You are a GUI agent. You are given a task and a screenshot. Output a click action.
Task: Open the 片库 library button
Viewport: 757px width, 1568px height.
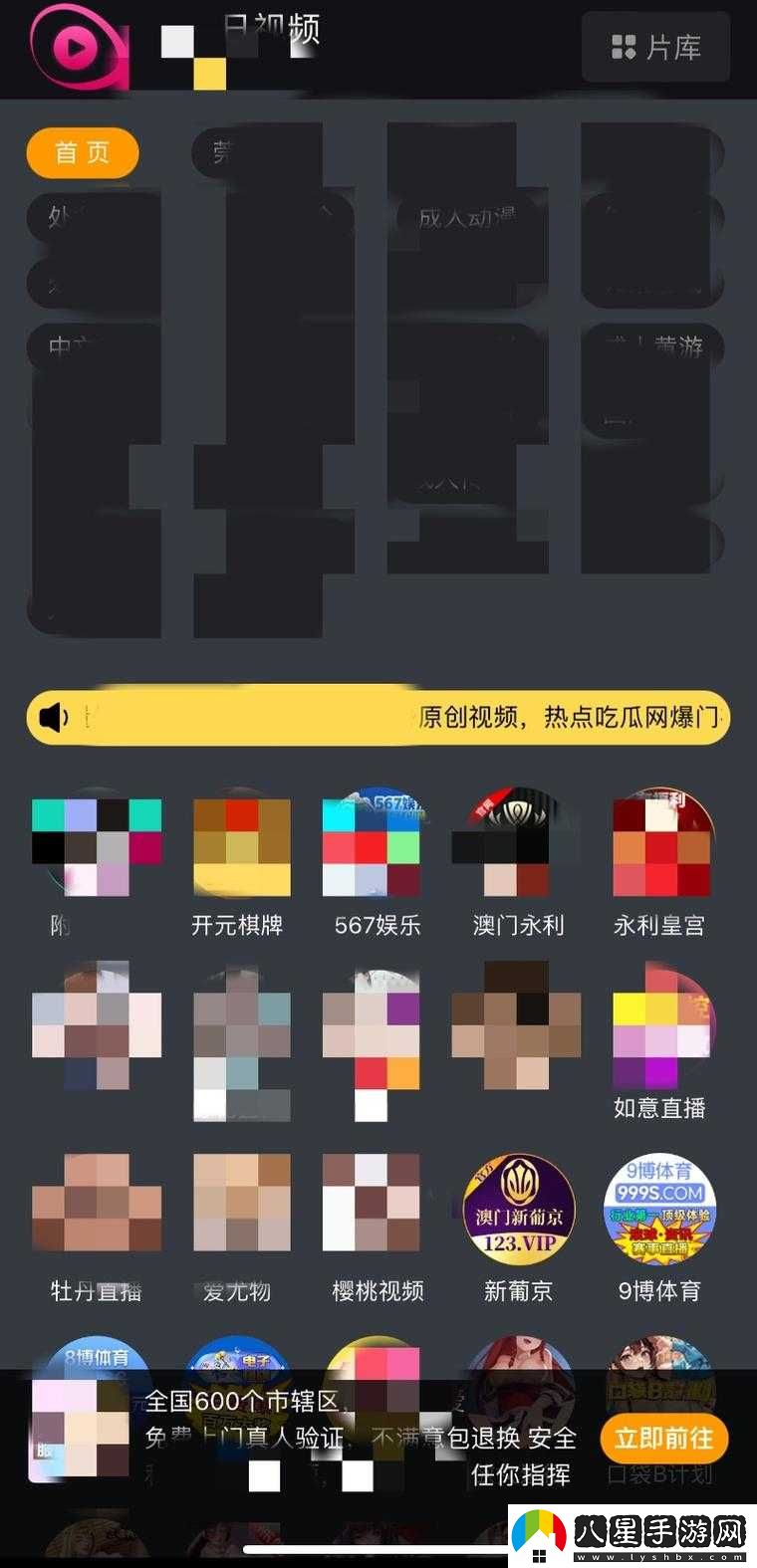(655, 47)
